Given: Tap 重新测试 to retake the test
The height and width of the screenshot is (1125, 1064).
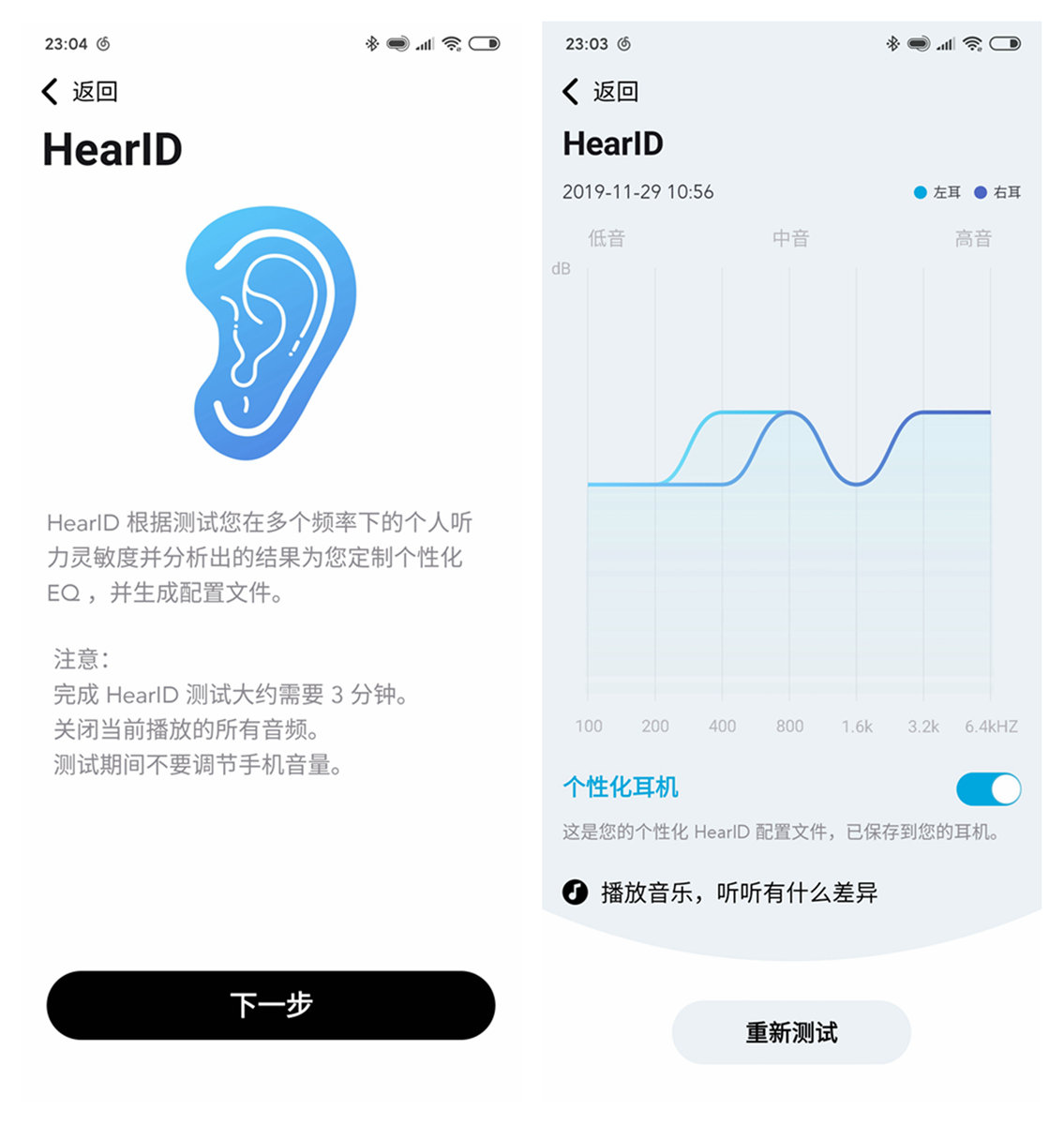Looking at the screenshot, I should point(790,1032).
